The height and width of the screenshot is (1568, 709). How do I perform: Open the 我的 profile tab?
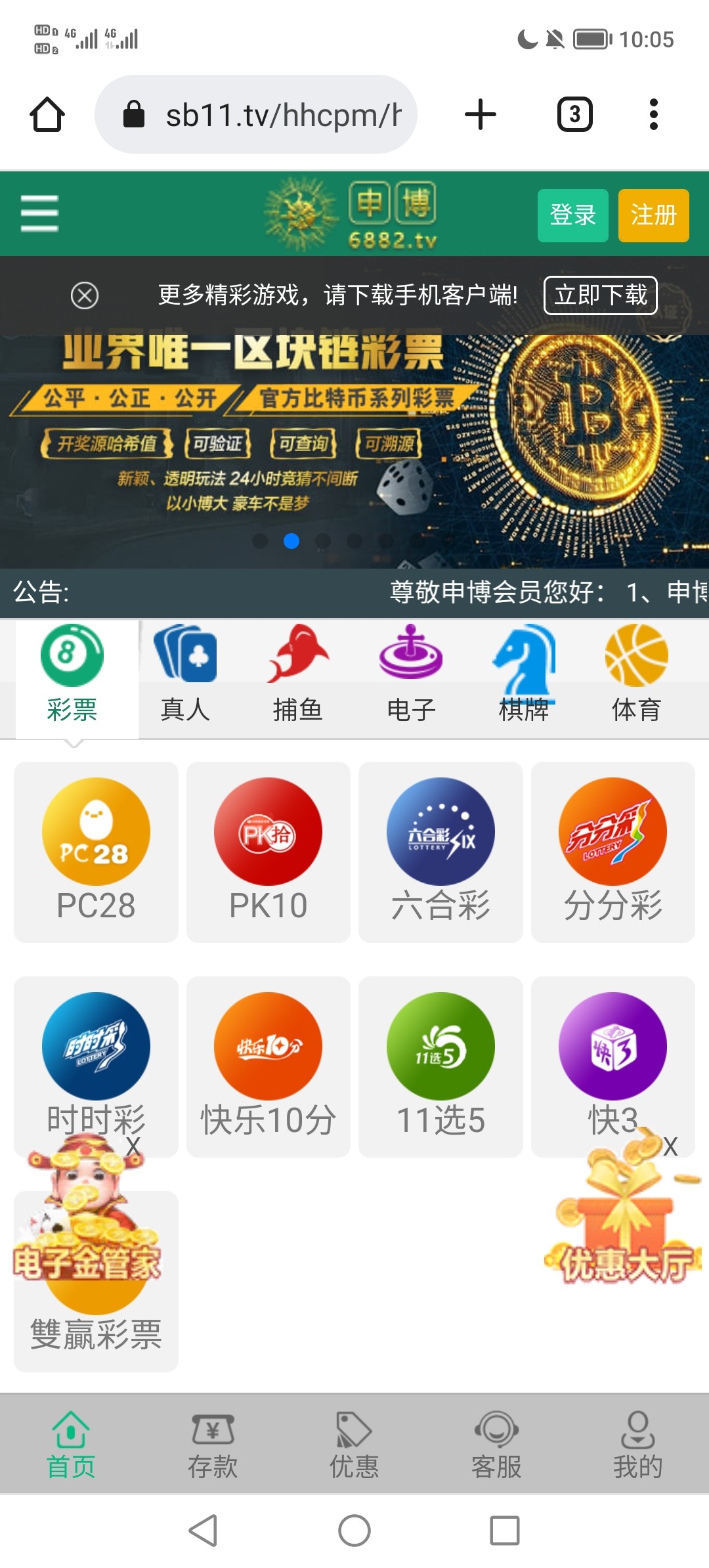pyautogui.click(x=637, y=1445)
